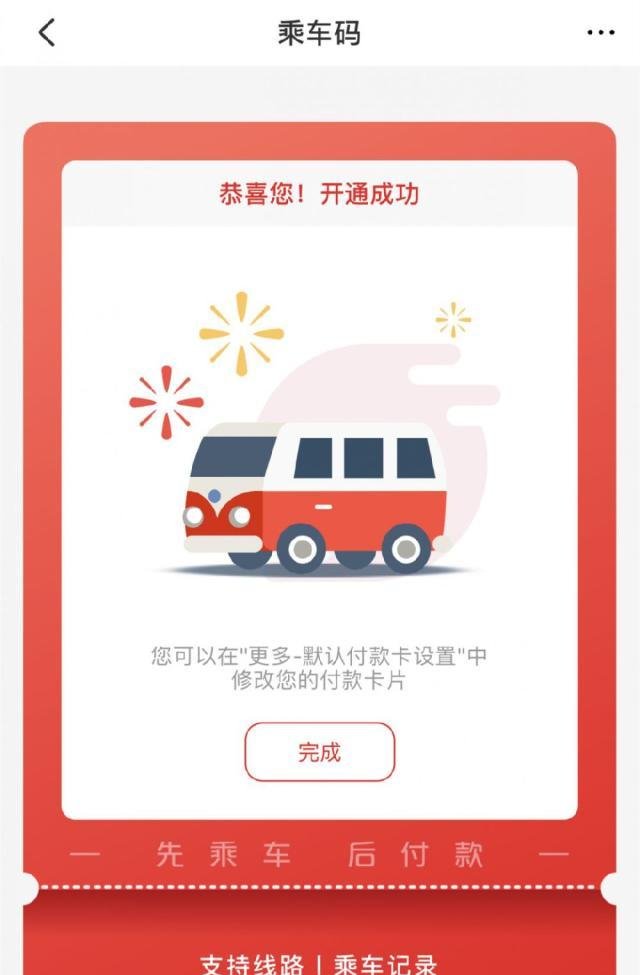640x975 pixels.
Task: Open 支持线路 supported routes
Action: [x=251, y=964]
